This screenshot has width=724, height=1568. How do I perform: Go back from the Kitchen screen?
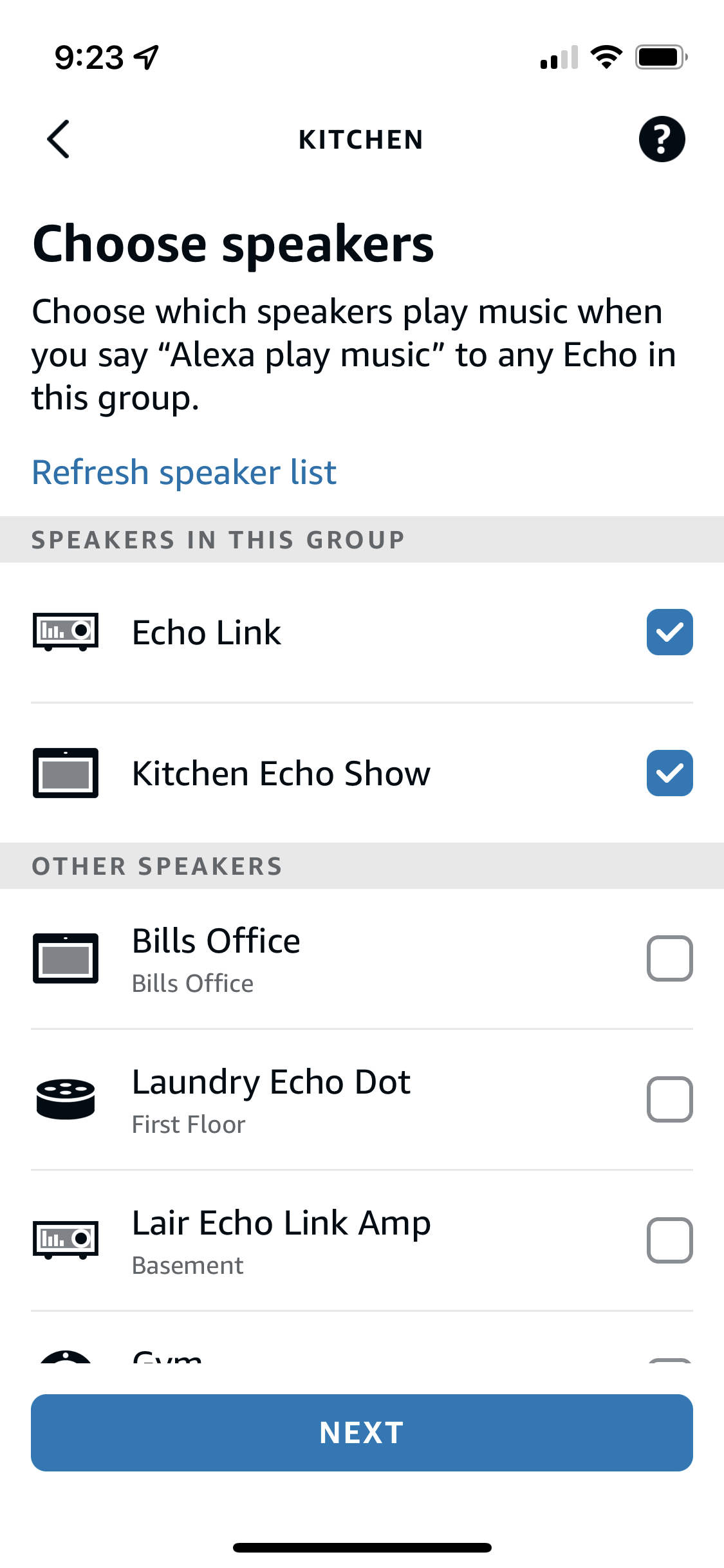[x=58, y=139]
